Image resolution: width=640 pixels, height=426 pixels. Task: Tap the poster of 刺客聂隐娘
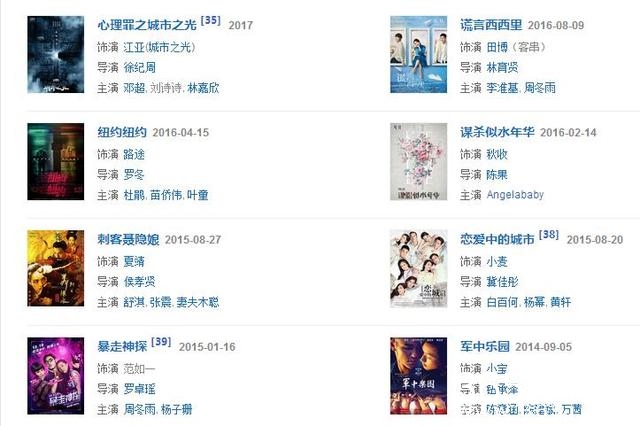click(55, 268)
